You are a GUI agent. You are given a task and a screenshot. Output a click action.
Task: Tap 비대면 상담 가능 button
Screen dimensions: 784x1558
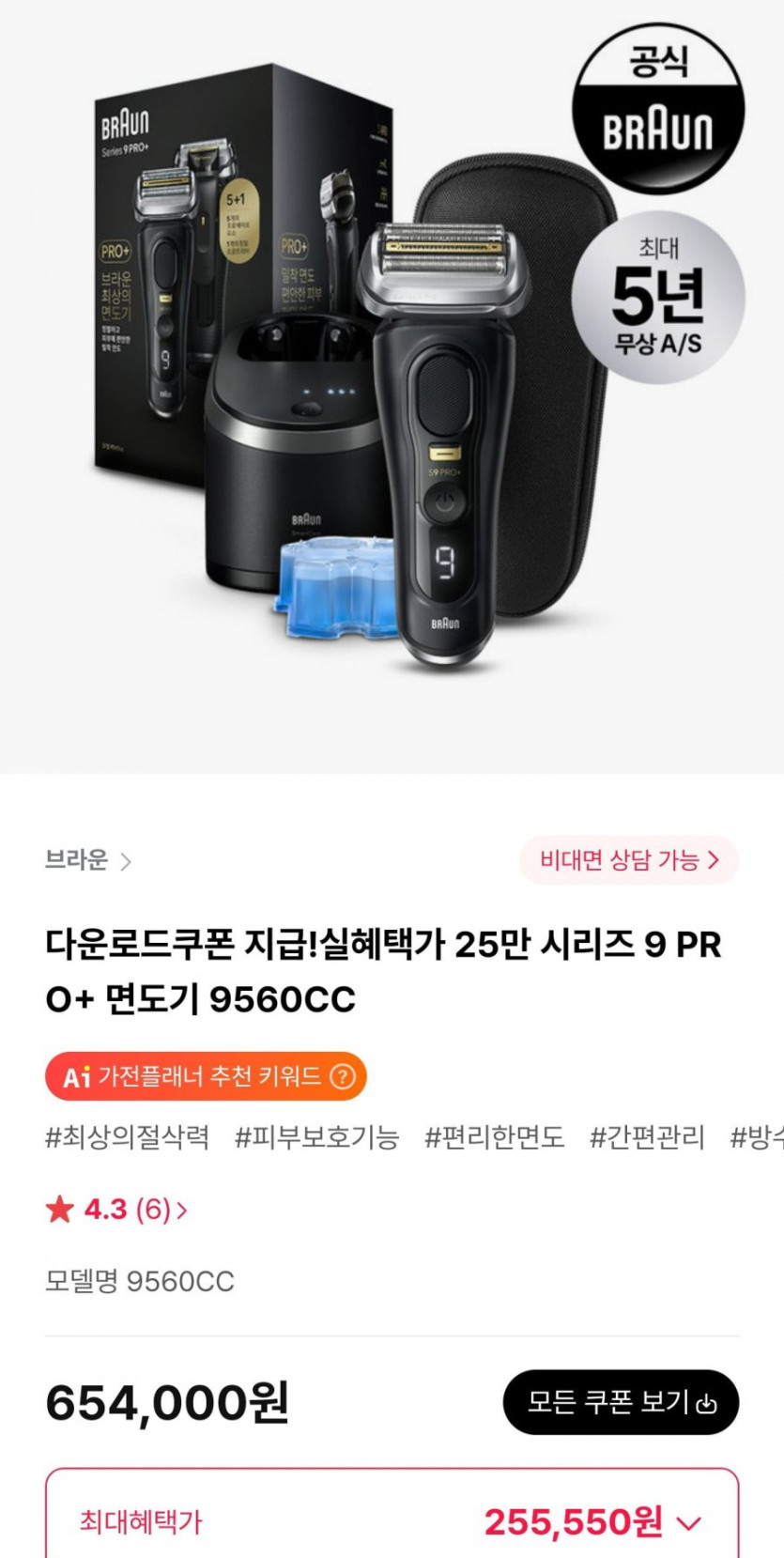pyautogui.click(x=628, y=860)
